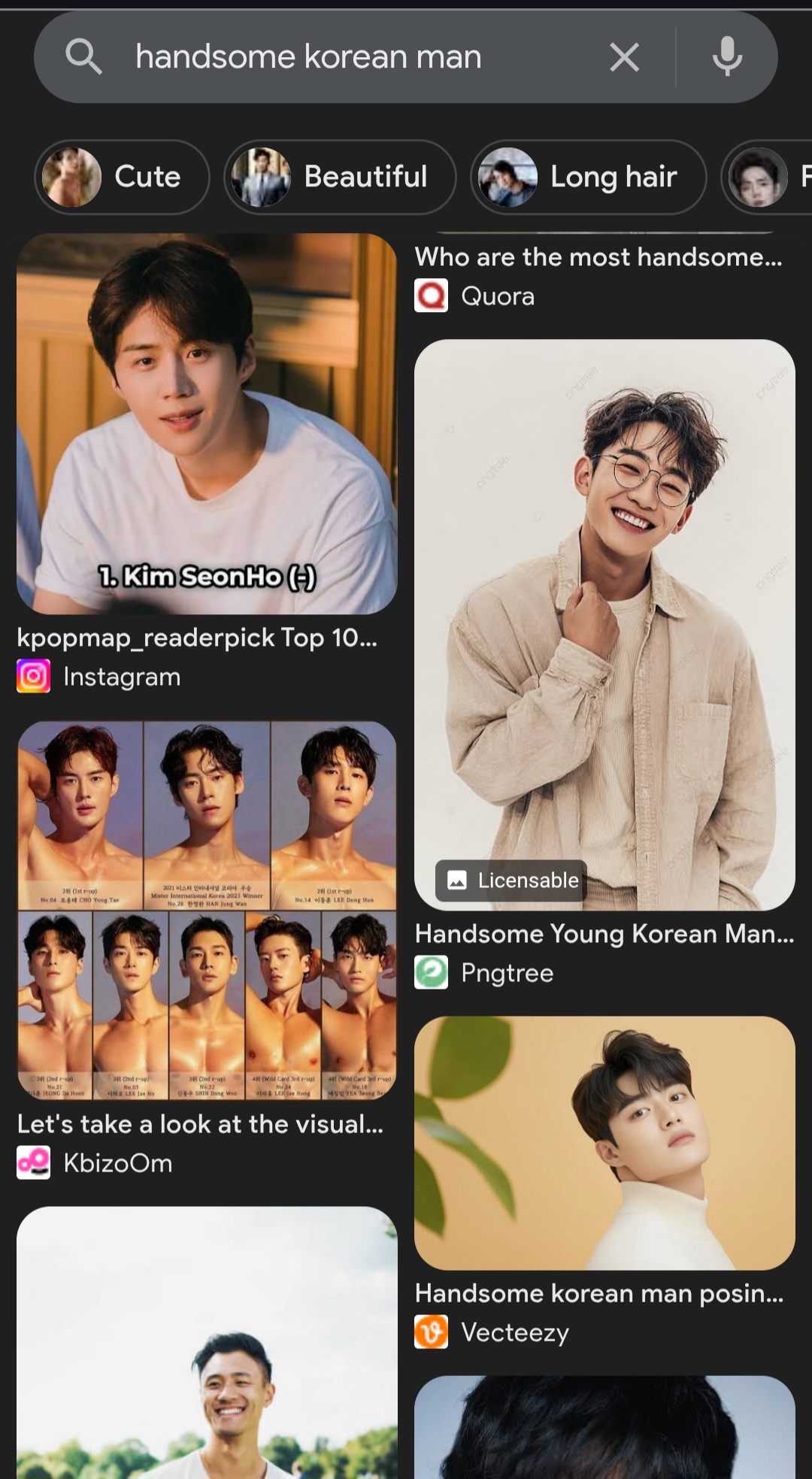Open the KbizoOm visual lineup image result
The height and width of the screenshot is (1479, 812).
(207, 910)
